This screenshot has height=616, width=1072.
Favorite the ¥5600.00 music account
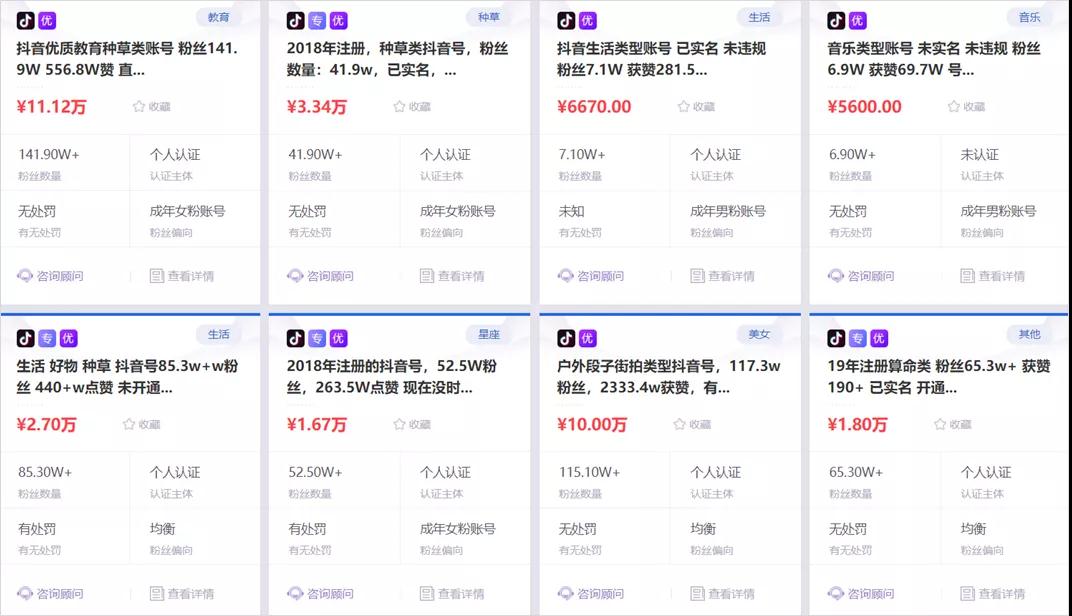[x=966, y=107]
